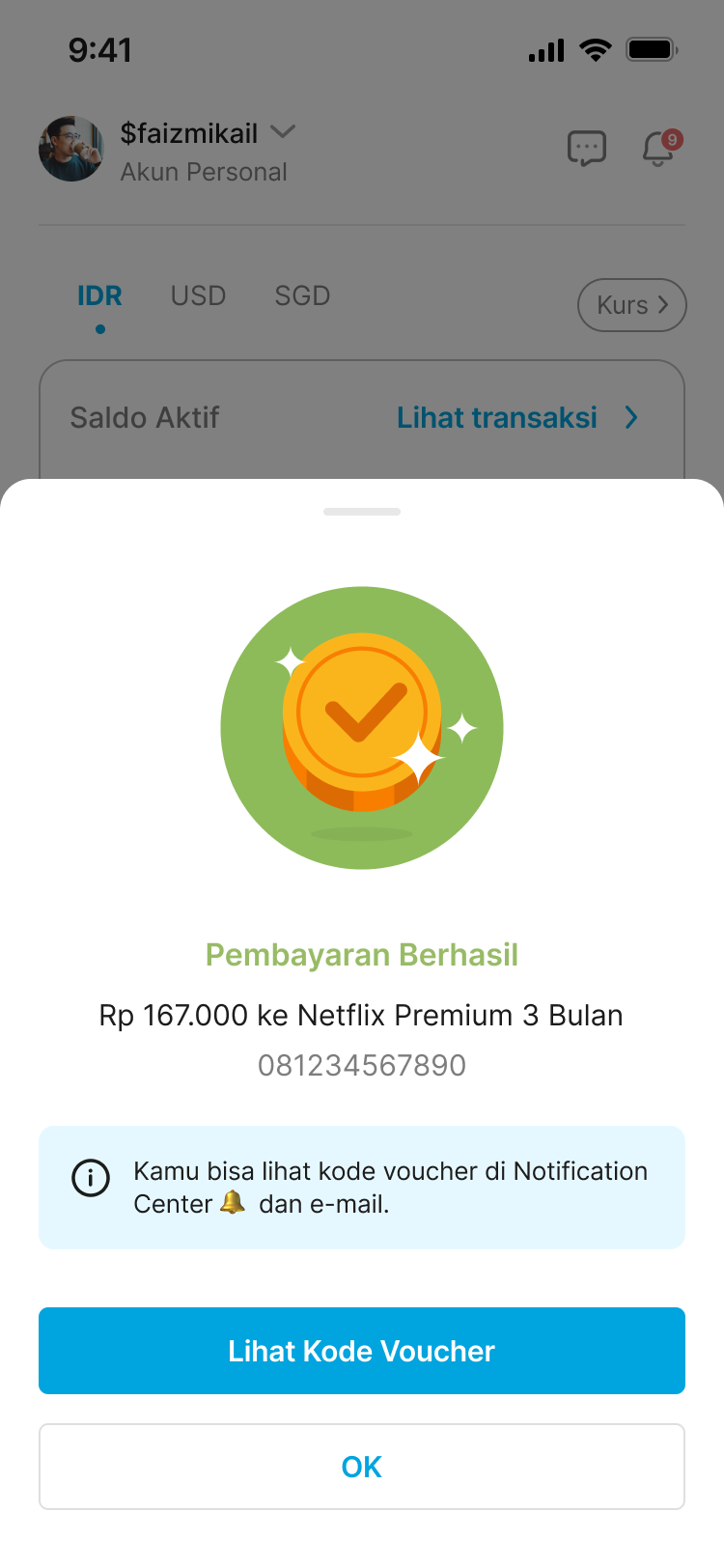Switch to the USD tab
Screen dimensions: 724x1568
[x=198, y=295]
